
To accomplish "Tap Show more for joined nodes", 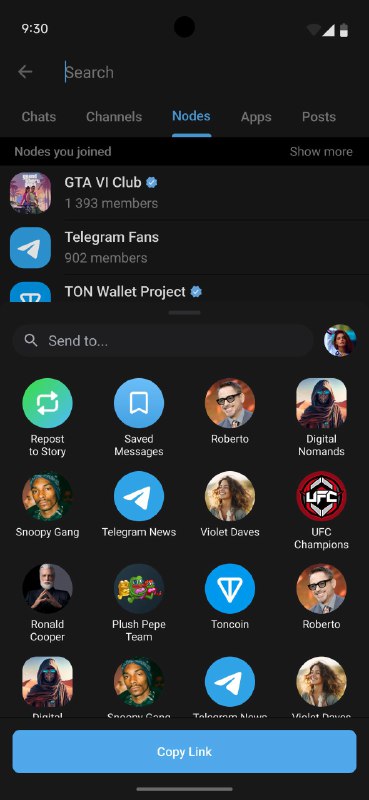I will click(321, 152).
